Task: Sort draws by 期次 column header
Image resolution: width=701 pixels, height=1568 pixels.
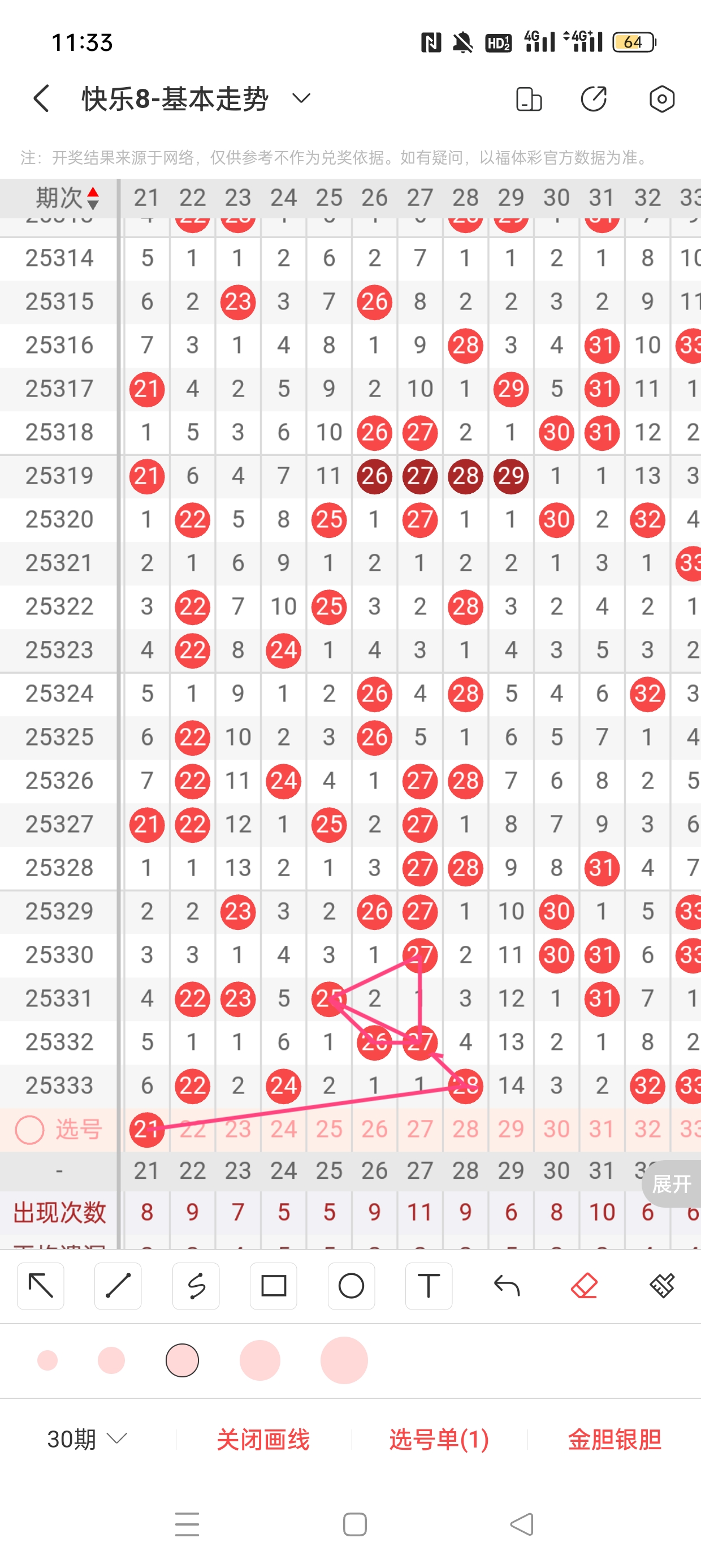Action: tap(67, 198)
